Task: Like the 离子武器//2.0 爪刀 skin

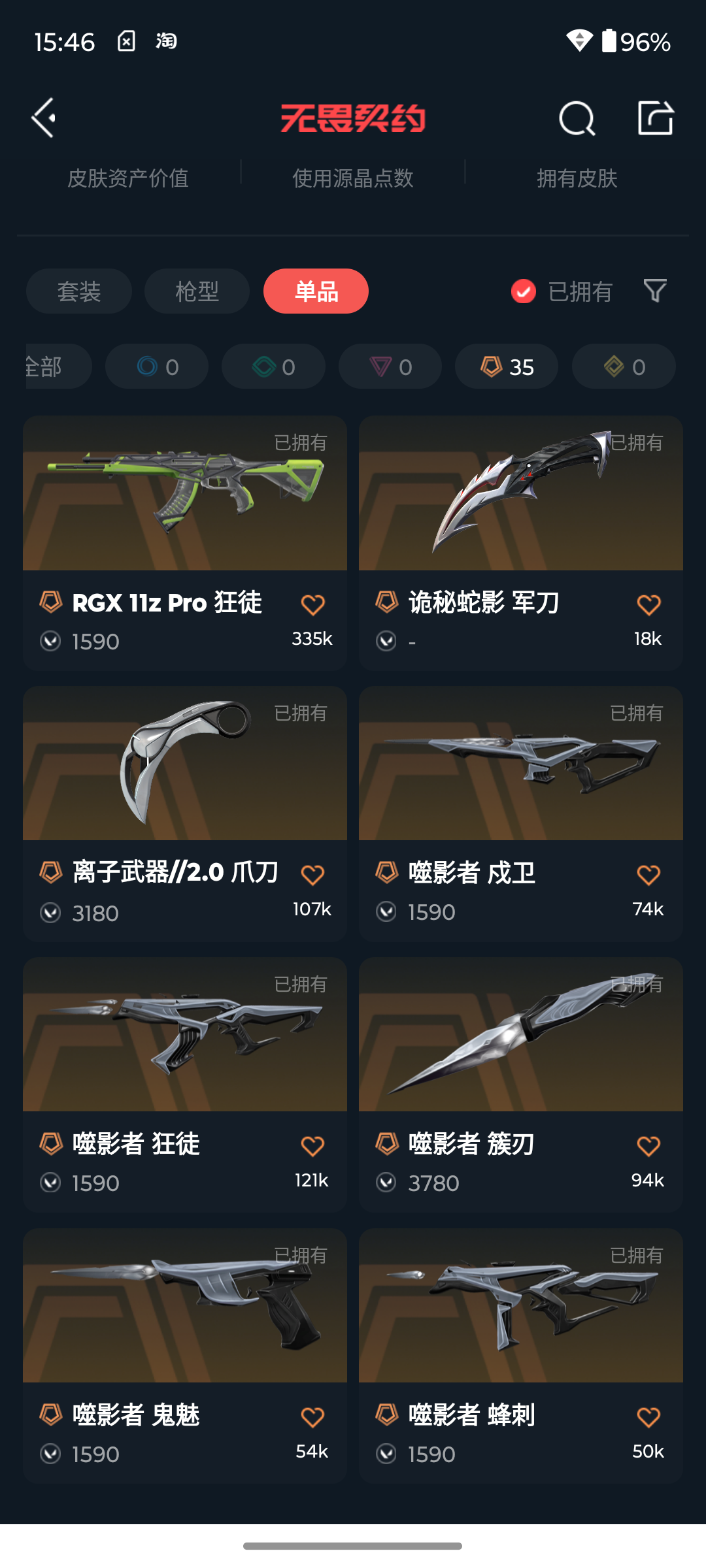Action: pos(312,875)
